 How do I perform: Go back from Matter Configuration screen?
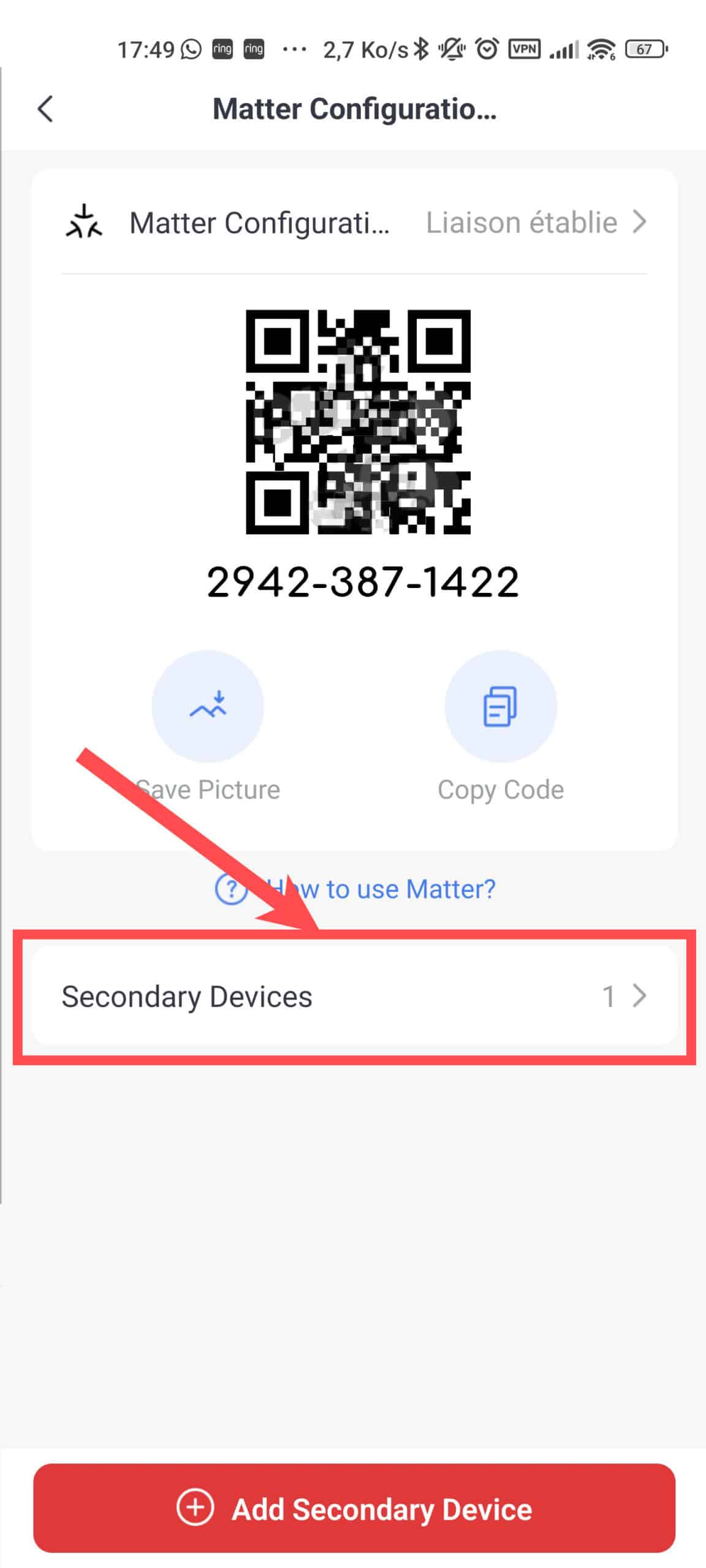click(45, 109)
